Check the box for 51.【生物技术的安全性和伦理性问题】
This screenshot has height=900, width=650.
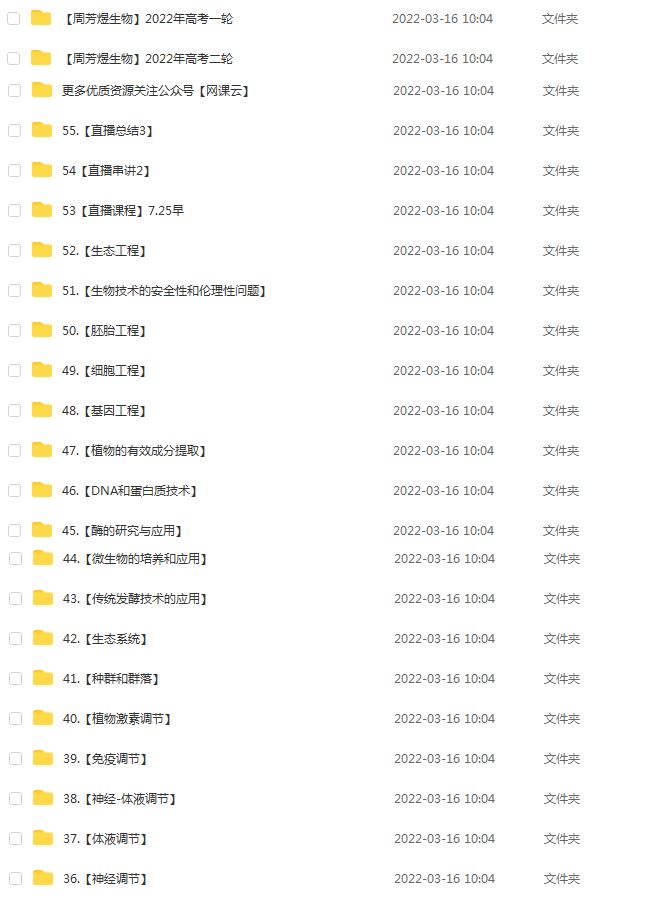click(x=14, y=290)
